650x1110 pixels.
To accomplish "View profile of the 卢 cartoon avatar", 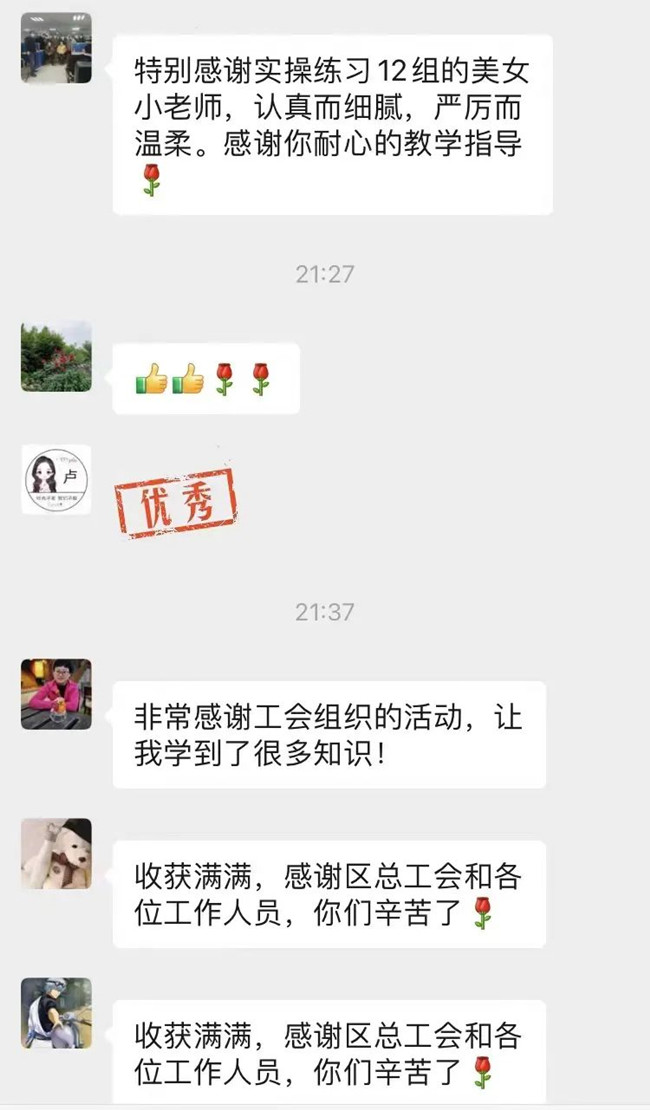I will click(x=56, y=480).
